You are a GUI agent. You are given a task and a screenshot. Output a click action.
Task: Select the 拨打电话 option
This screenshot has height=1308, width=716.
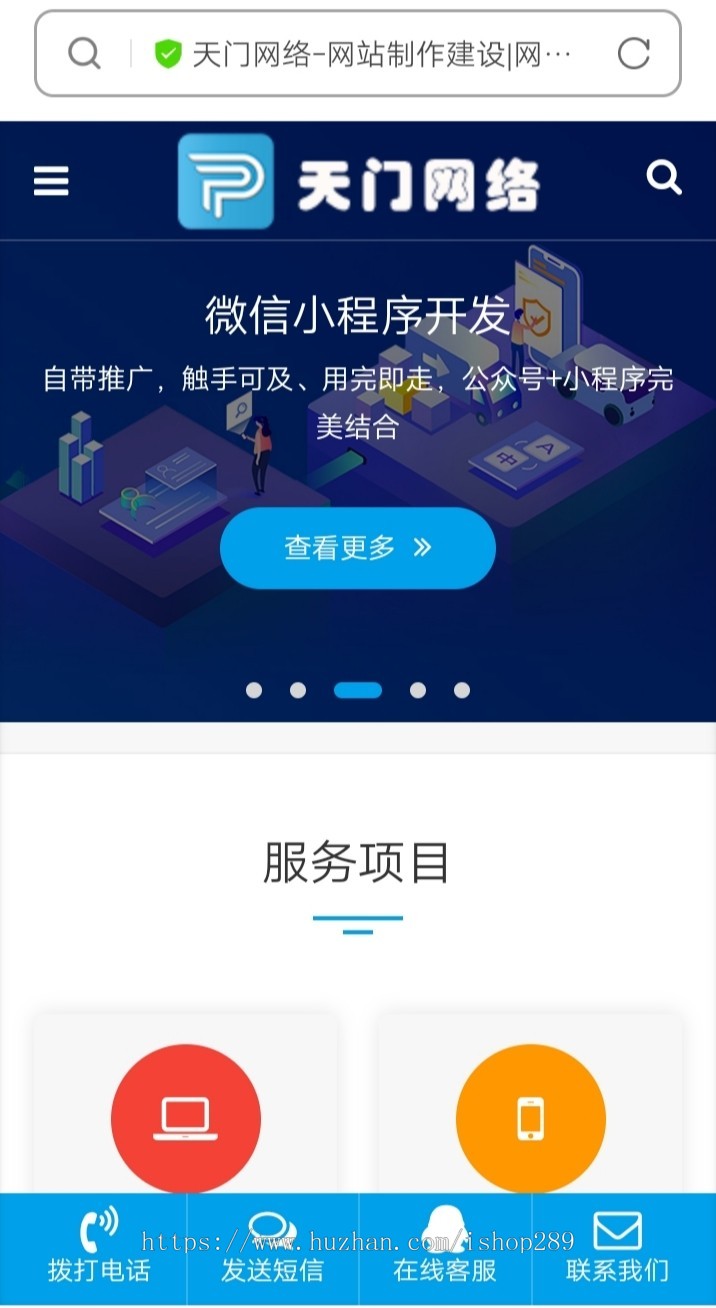click(98, 1248)
